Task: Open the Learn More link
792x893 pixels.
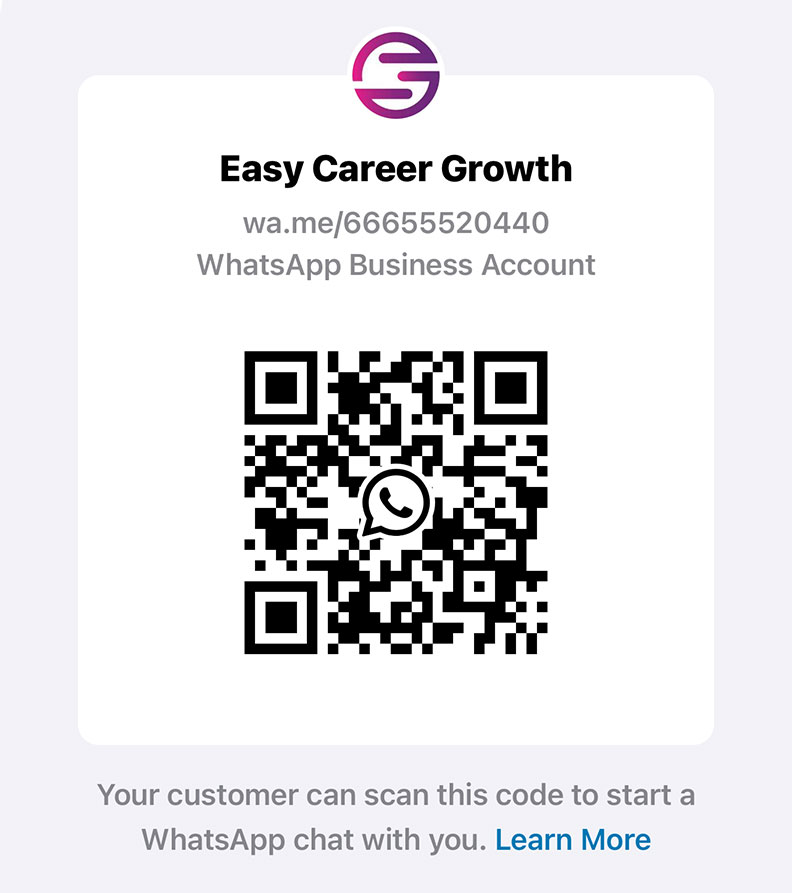Action: pos(573,839)
